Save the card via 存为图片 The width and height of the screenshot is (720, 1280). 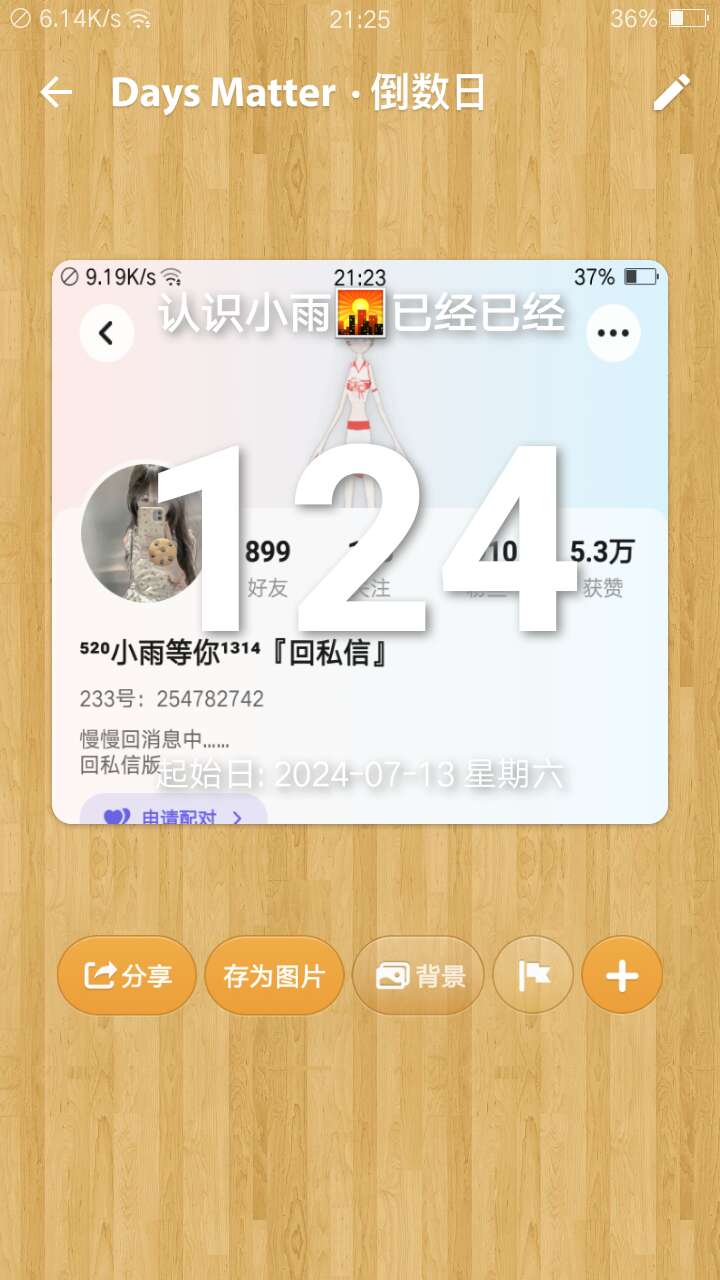tap(274, 975)
